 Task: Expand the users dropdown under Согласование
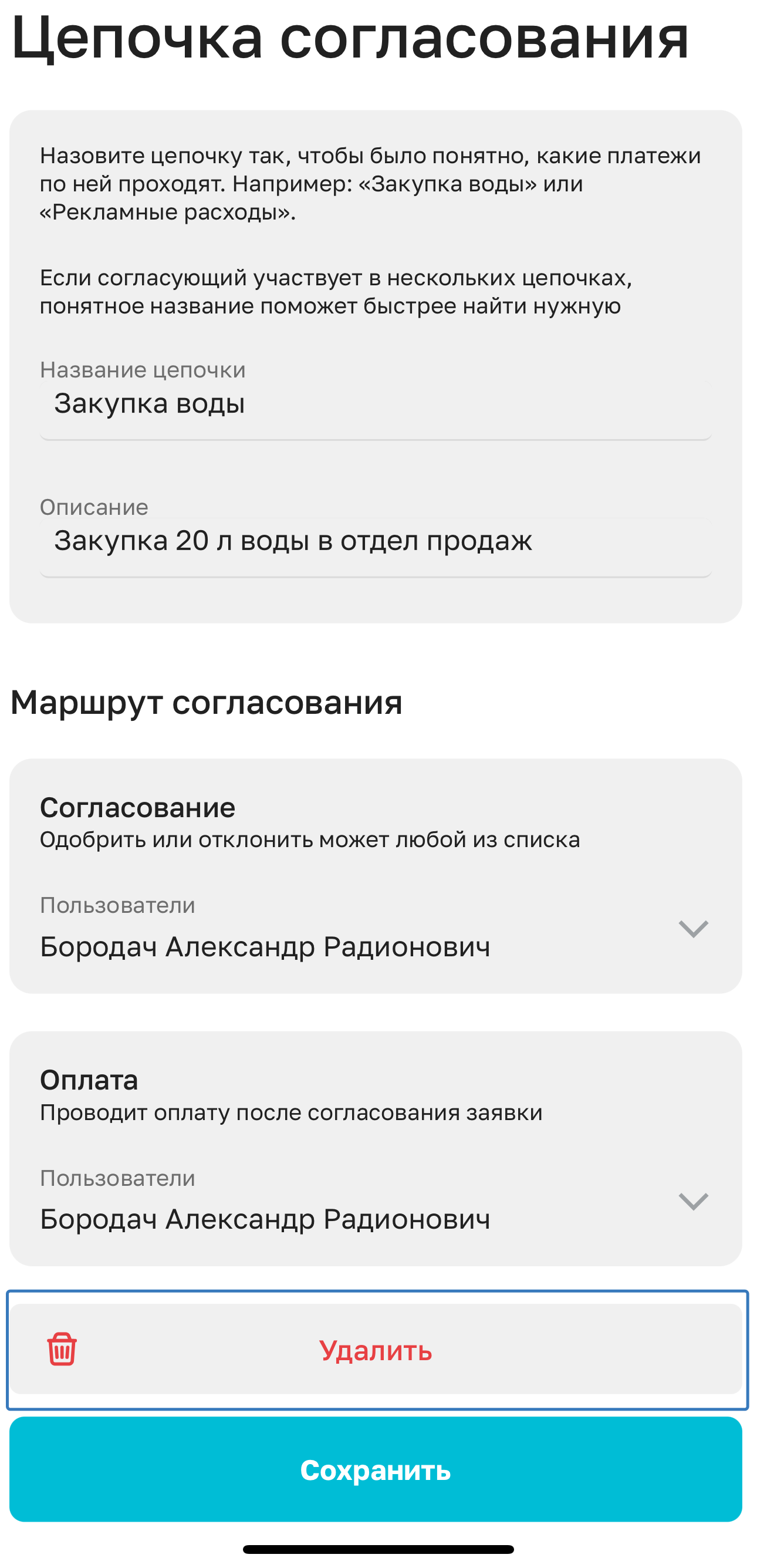pyautogui.click(x=692, y=929)
